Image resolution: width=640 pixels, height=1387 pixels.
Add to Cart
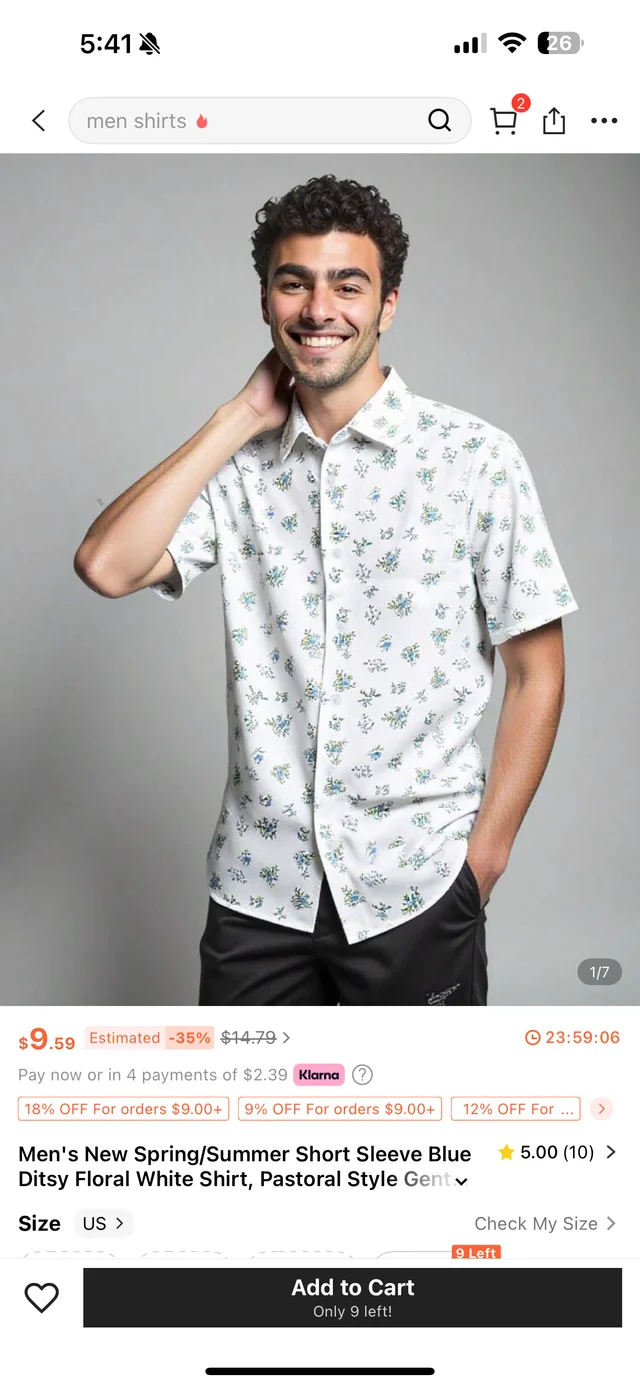pos(352,1297)
